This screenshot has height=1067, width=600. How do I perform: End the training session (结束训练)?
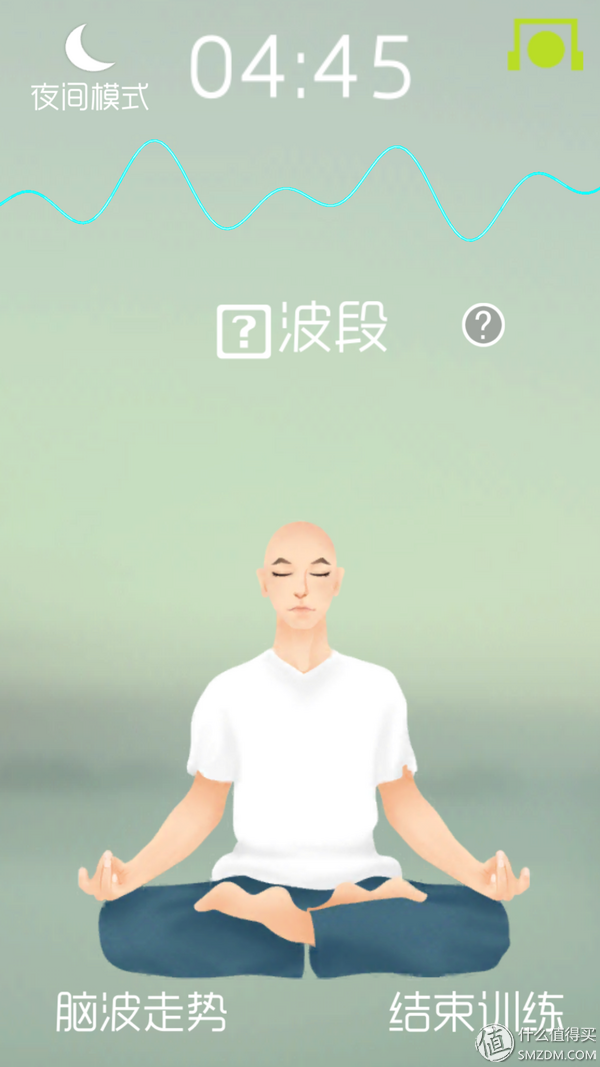(475, 1011)
